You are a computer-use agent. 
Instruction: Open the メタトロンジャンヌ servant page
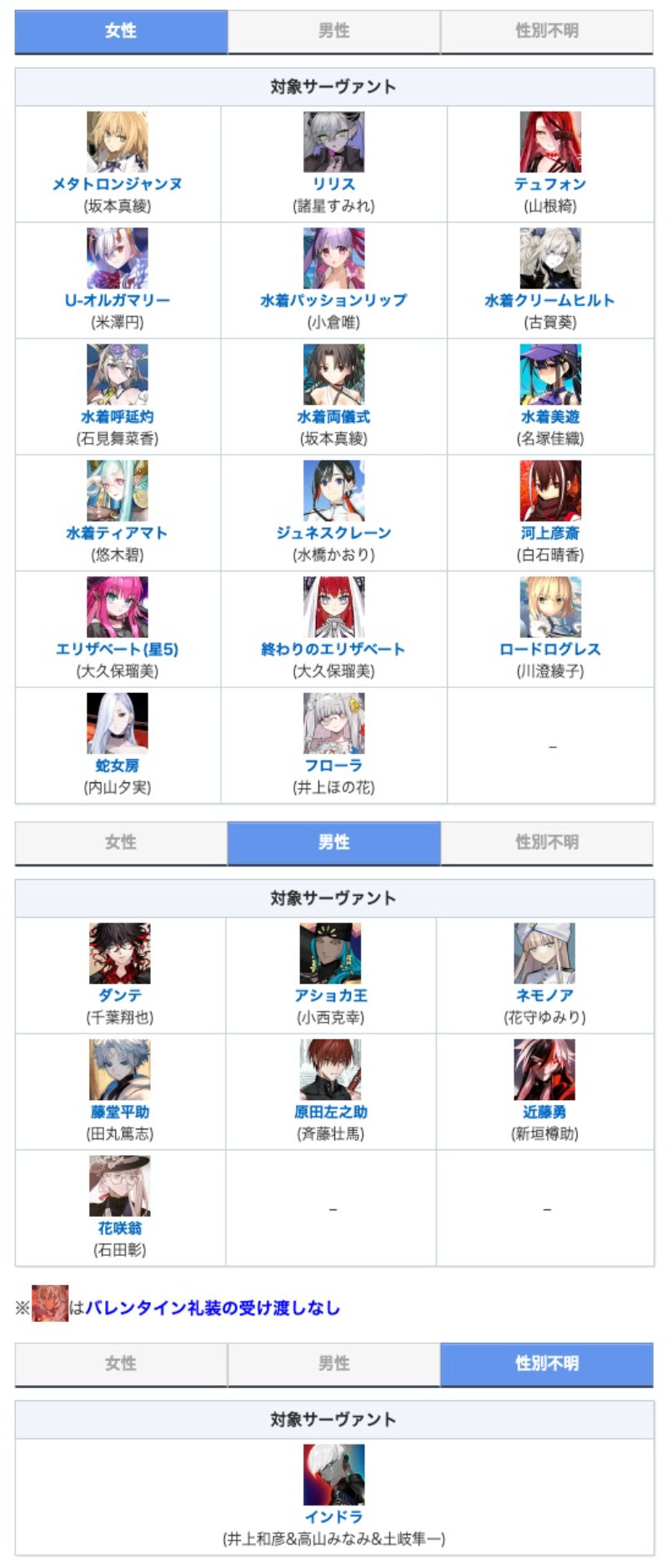pos(118,184)
